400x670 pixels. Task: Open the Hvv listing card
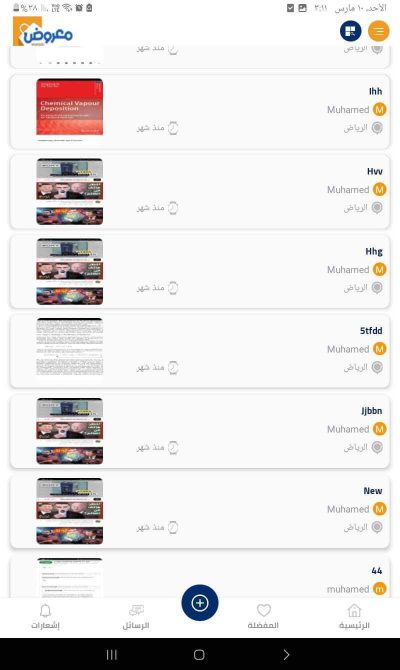pyautogui.click(x=200, y=192)
